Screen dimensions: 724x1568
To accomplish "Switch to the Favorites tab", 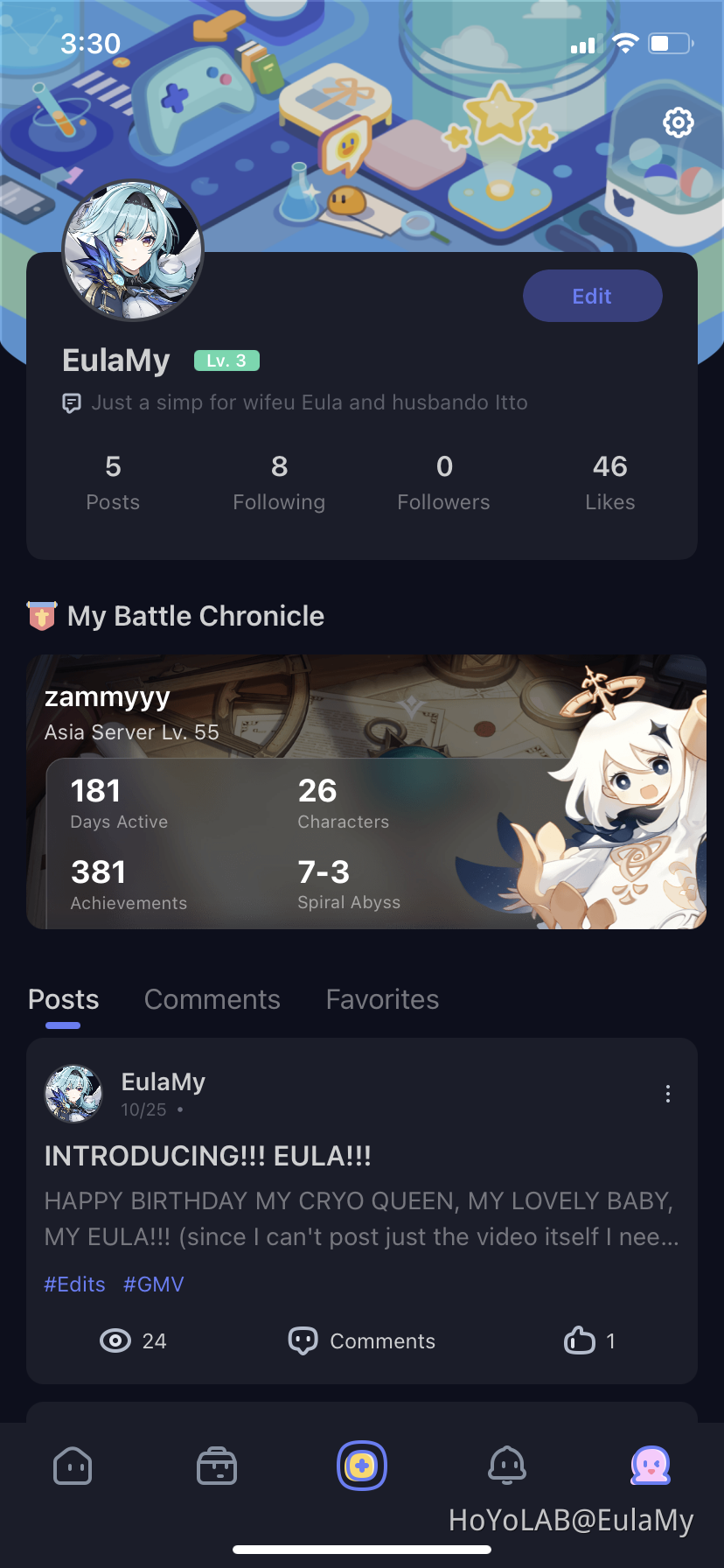I will click(381, 998).
